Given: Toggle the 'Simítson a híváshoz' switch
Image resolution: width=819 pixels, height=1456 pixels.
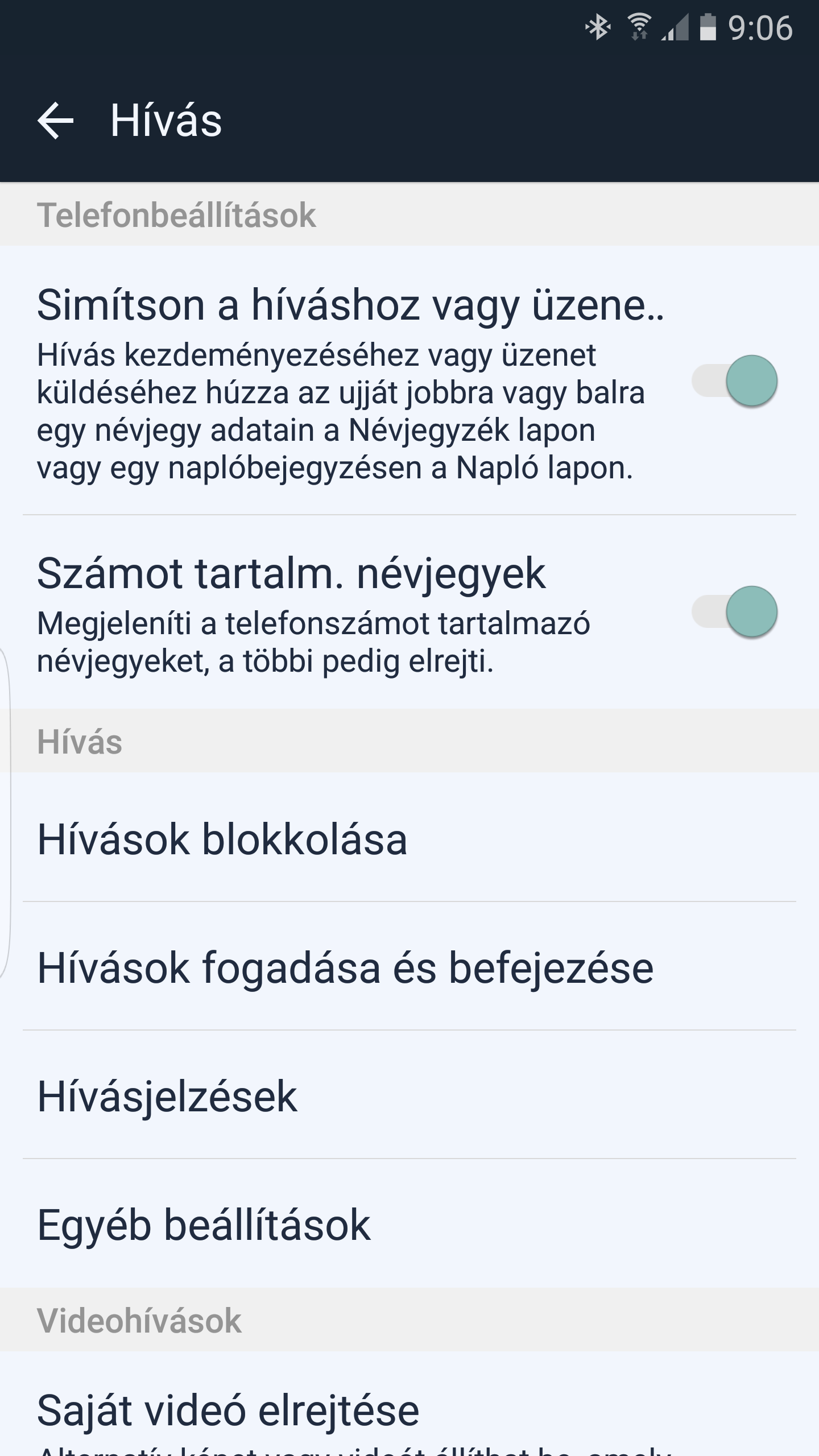Looking at the screenshot, I should click(734, 380).
